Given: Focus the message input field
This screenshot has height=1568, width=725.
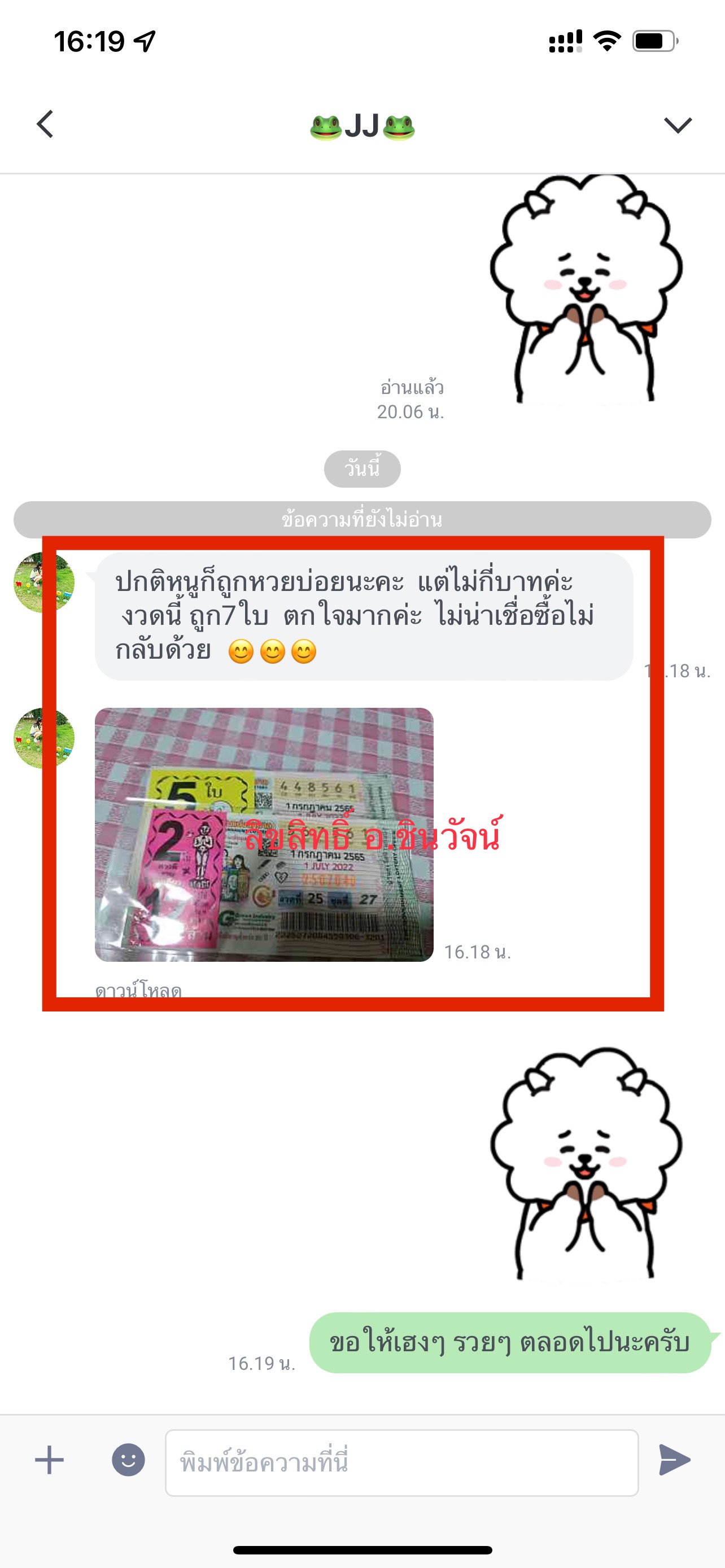Looking at the screenshot, I should 402,1462.
